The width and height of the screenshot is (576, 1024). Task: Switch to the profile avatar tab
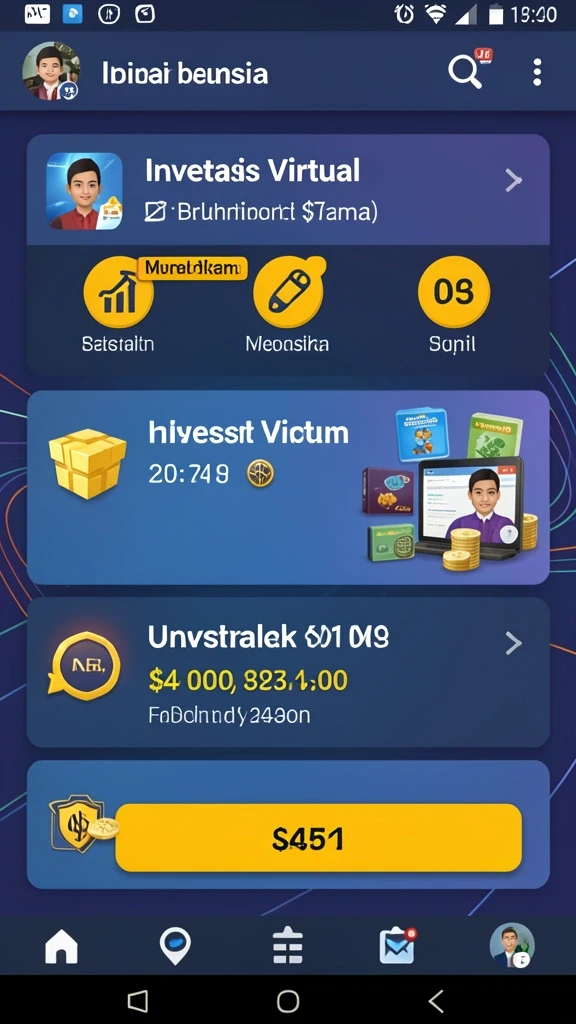pos(513,945)
